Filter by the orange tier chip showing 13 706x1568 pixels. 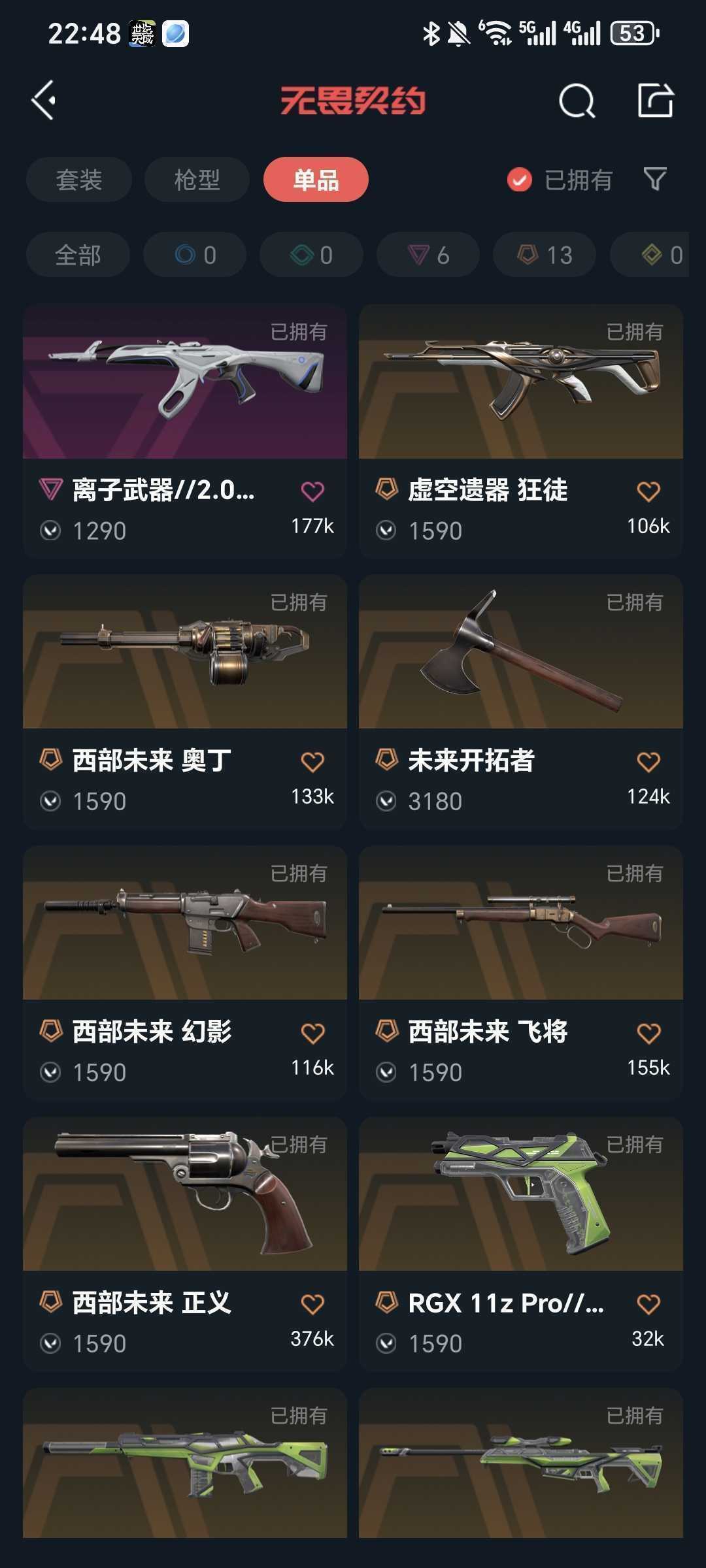coord(545,255)
